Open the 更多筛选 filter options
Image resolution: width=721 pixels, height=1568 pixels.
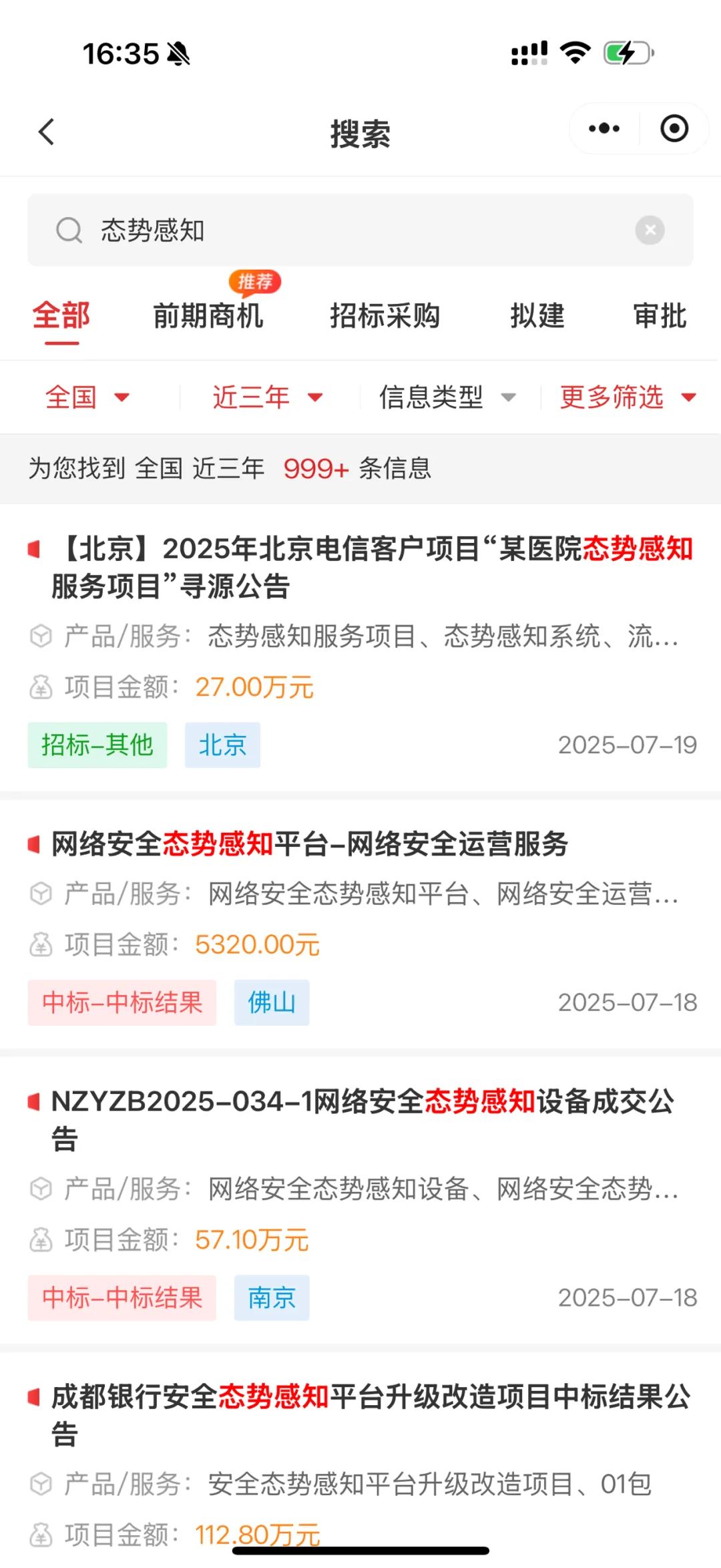628,397
